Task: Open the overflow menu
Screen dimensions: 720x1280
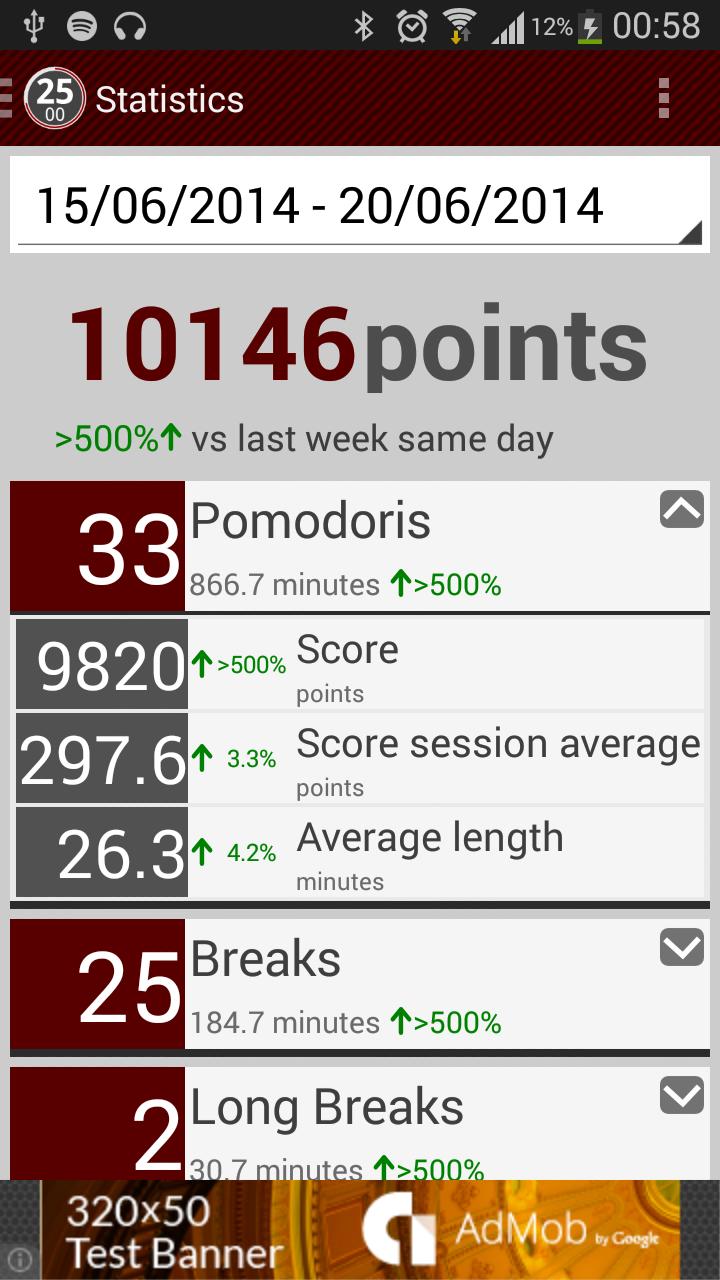Action: tap(663, 99)
